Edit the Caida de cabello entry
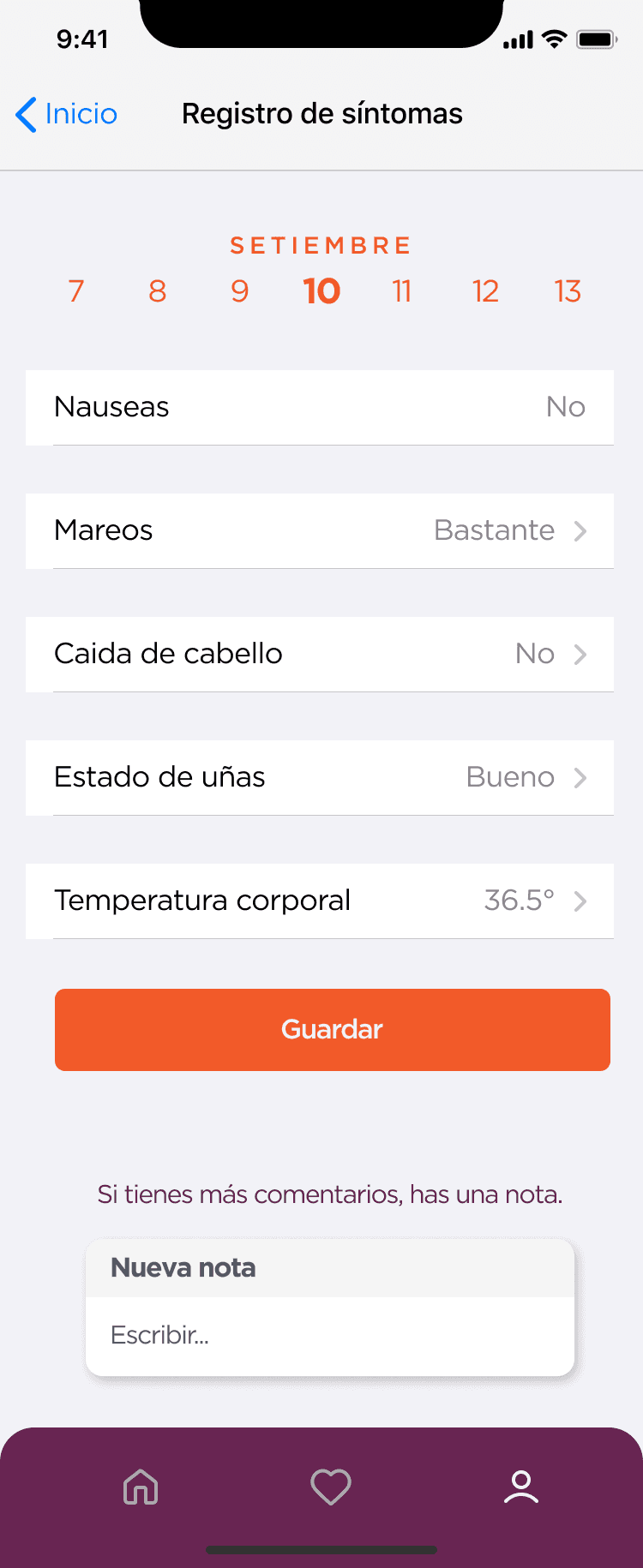 click(320, 654)
